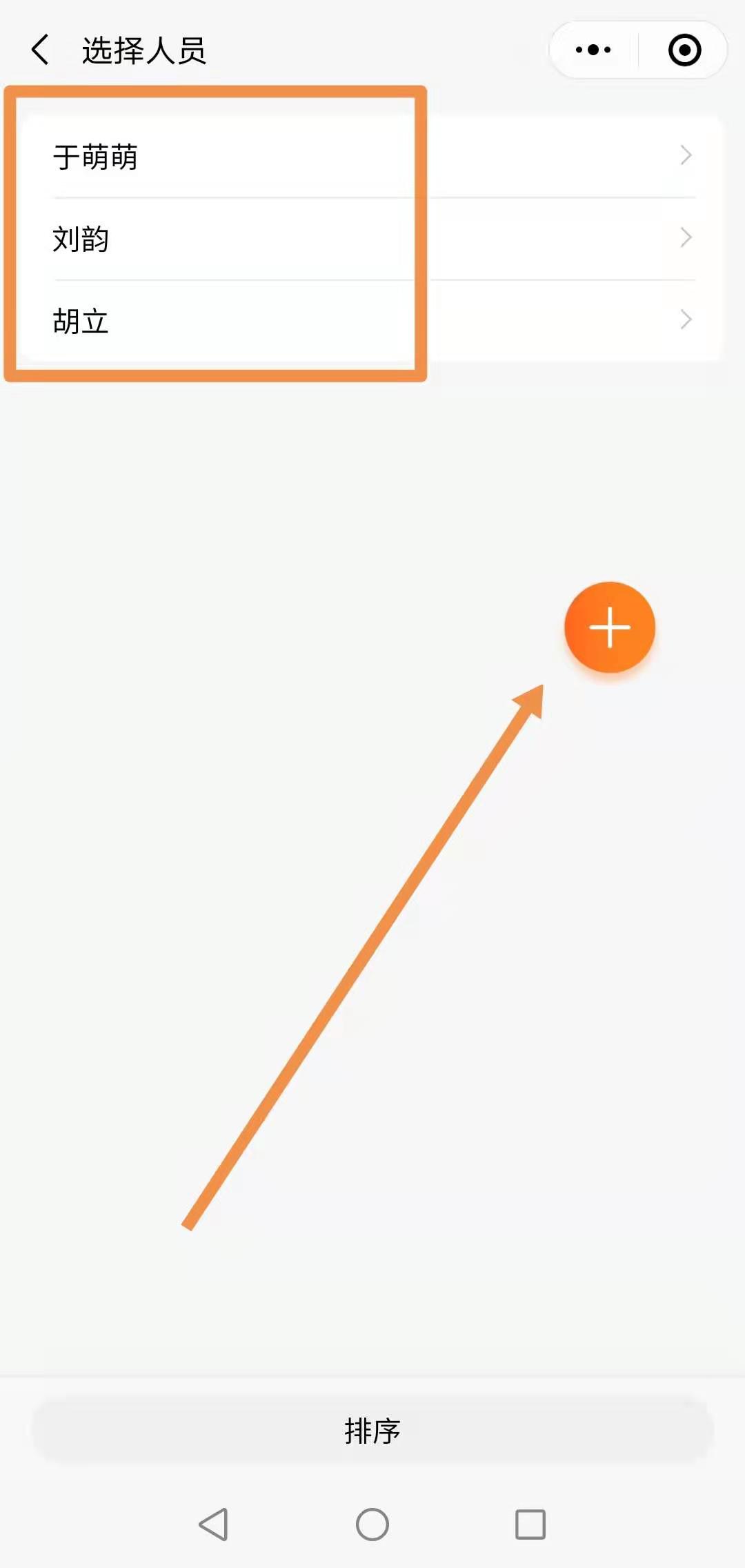This screenshot has width=745, height=1568.
Task: Choose 胡立 from the list
Action: (372, 321)
